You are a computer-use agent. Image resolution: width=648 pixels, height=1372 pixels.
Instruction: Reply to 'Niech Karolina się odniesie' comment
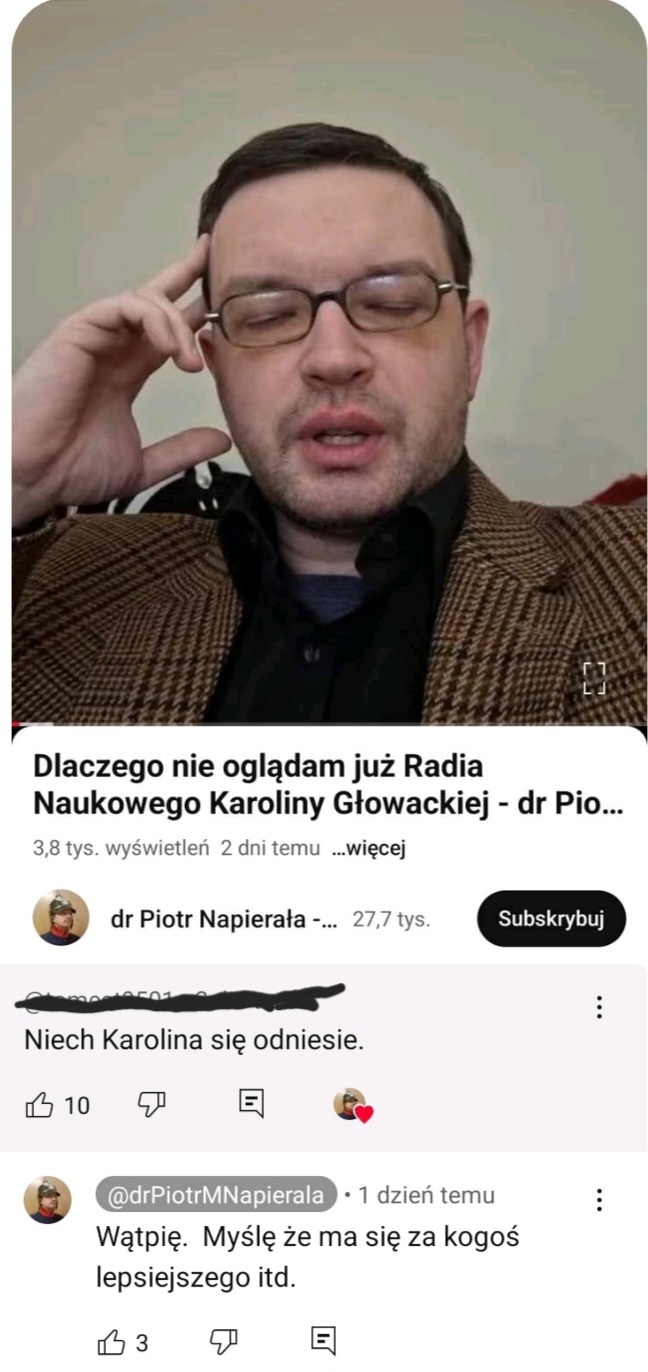click(251, 1104)
